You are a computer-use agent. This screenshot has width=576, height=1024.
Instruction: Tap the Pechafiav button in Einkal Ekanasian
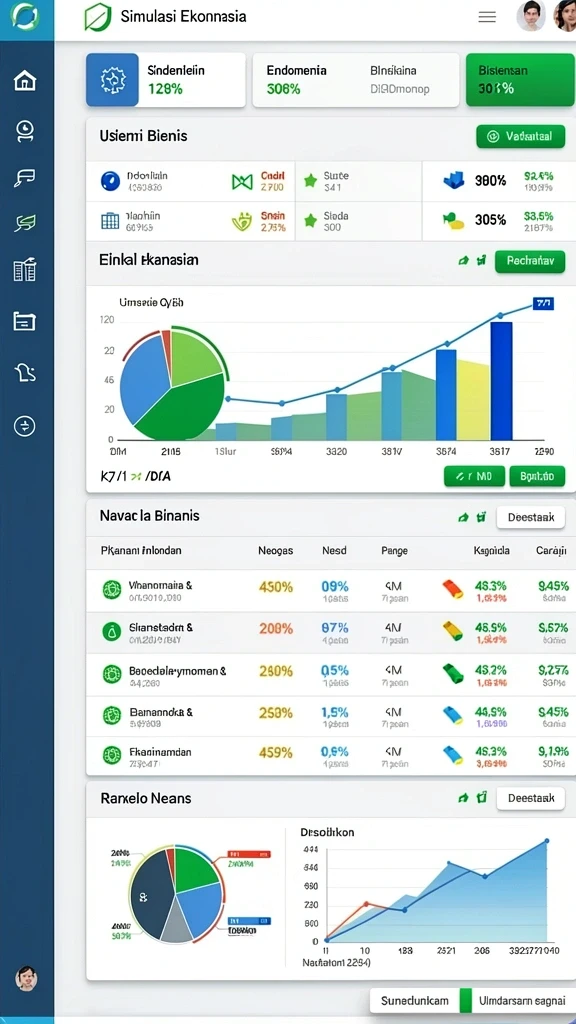tap(530, 261)
